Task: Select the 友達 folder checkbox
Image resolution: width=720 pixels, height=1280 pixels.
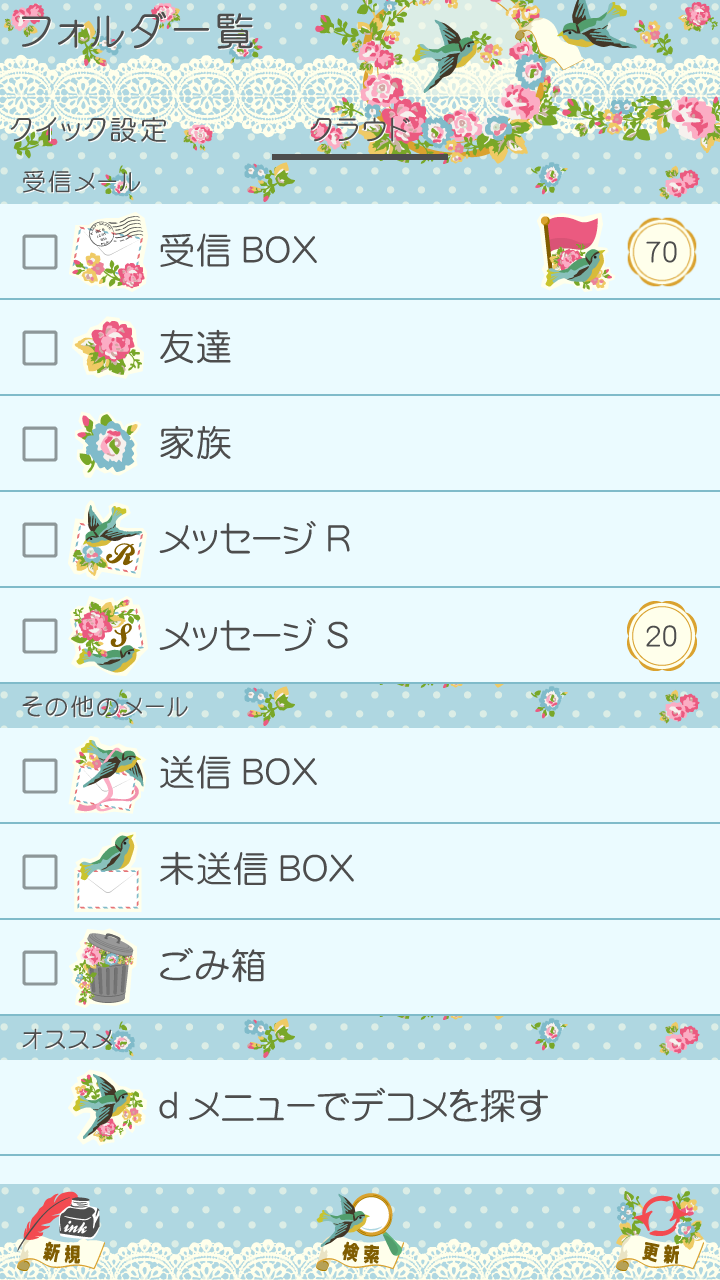Action: click(x=40, y=348)
